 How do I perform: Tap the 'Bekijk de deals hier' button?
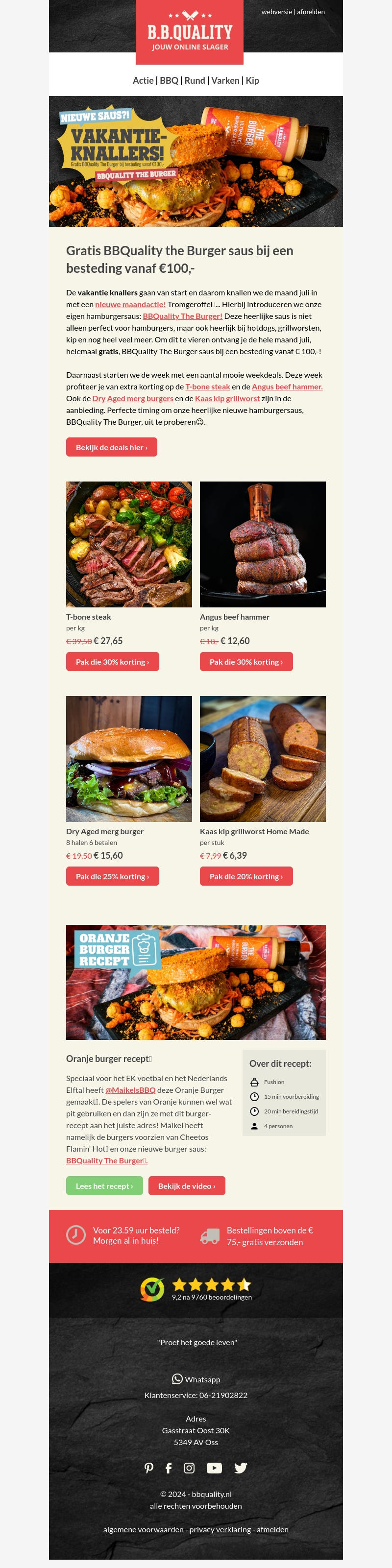point(111,447)
